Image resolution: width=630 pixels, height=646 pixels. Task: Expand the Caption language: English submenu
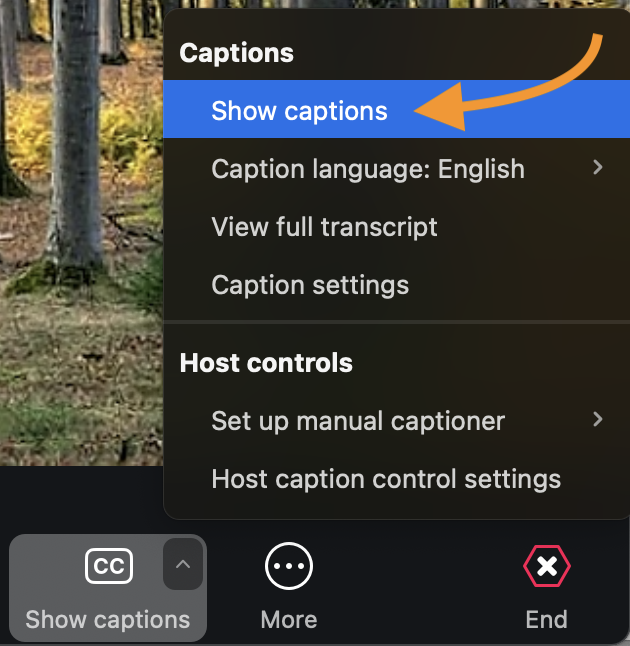[367, 169]
